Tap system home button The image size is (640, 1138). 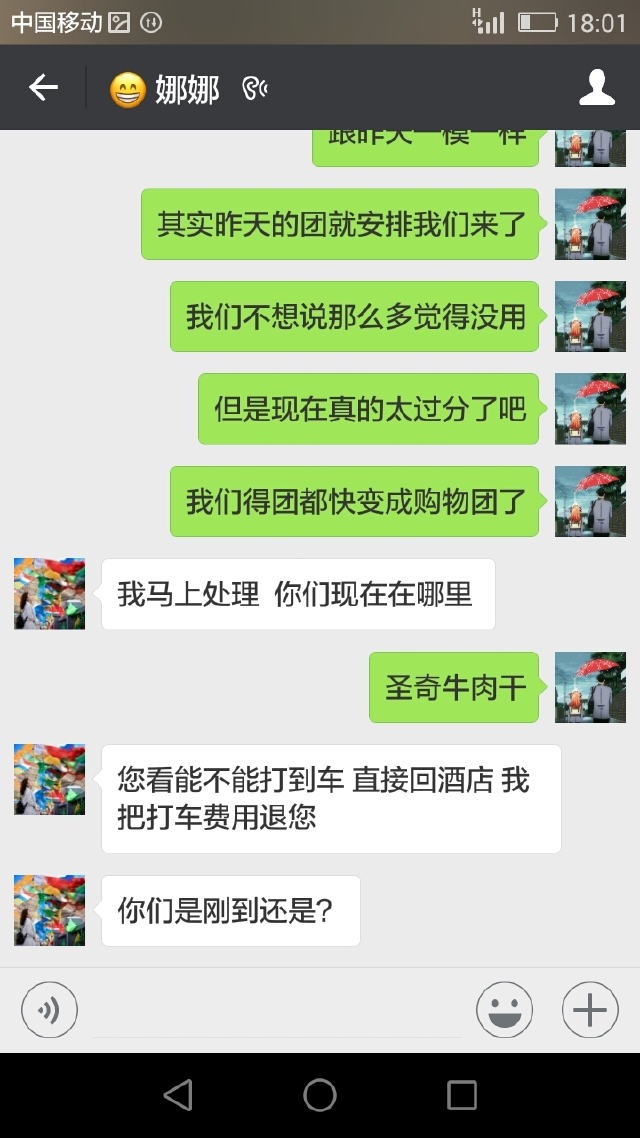320,1095
